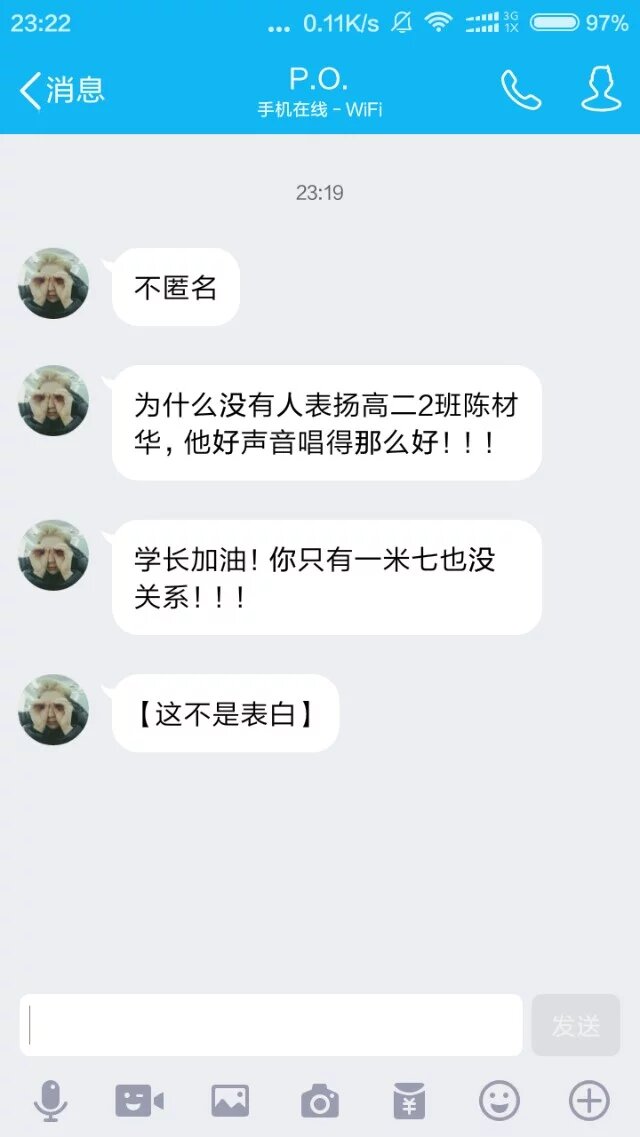Tap the message text input field

click(x=271, y=1025)
